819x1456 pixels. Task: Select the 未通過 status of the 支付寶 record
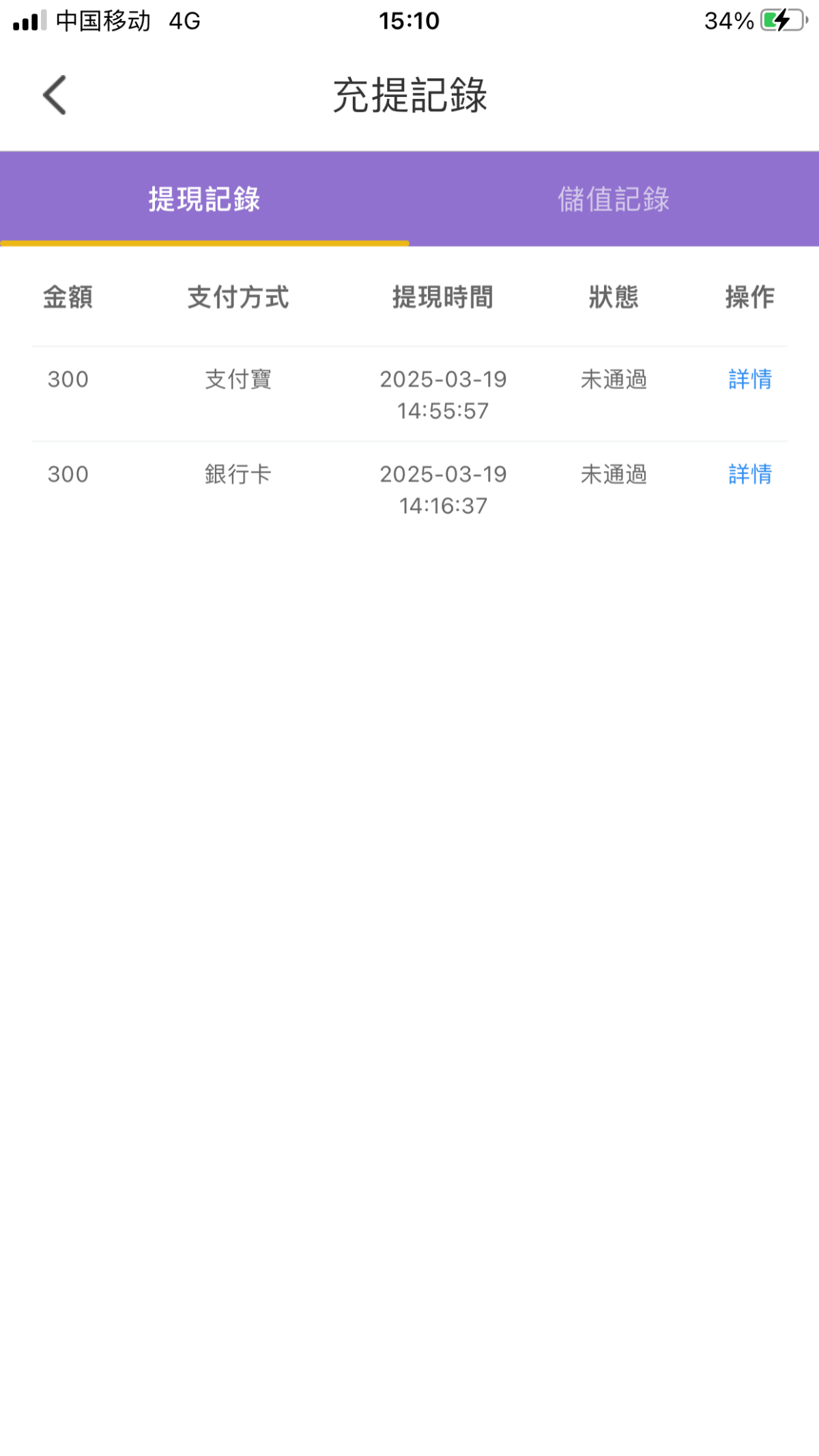[x=614, y=380]
